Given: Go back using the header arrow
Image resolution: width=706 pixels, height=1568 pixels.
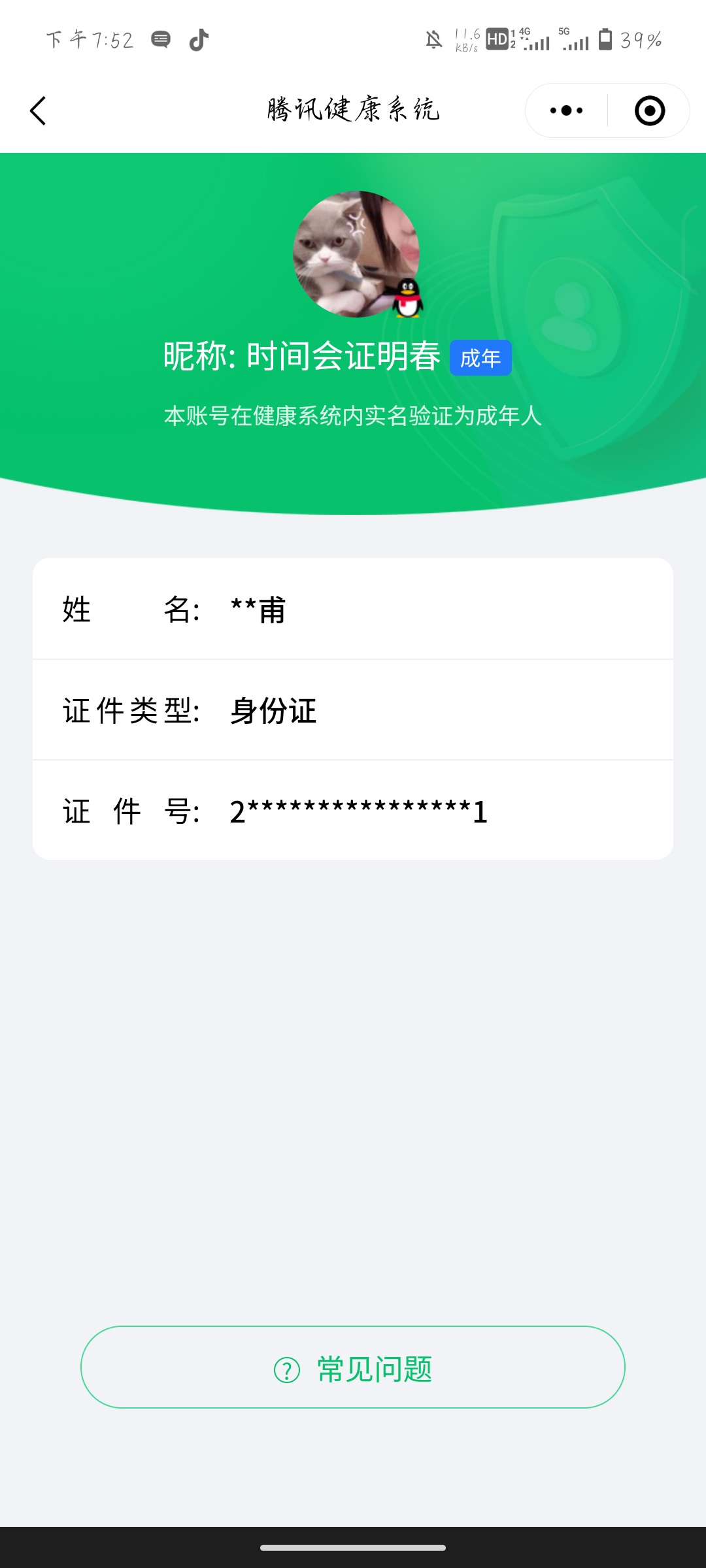Looking at the screenshot, I should pyautogui.click(x=39, y=110).
